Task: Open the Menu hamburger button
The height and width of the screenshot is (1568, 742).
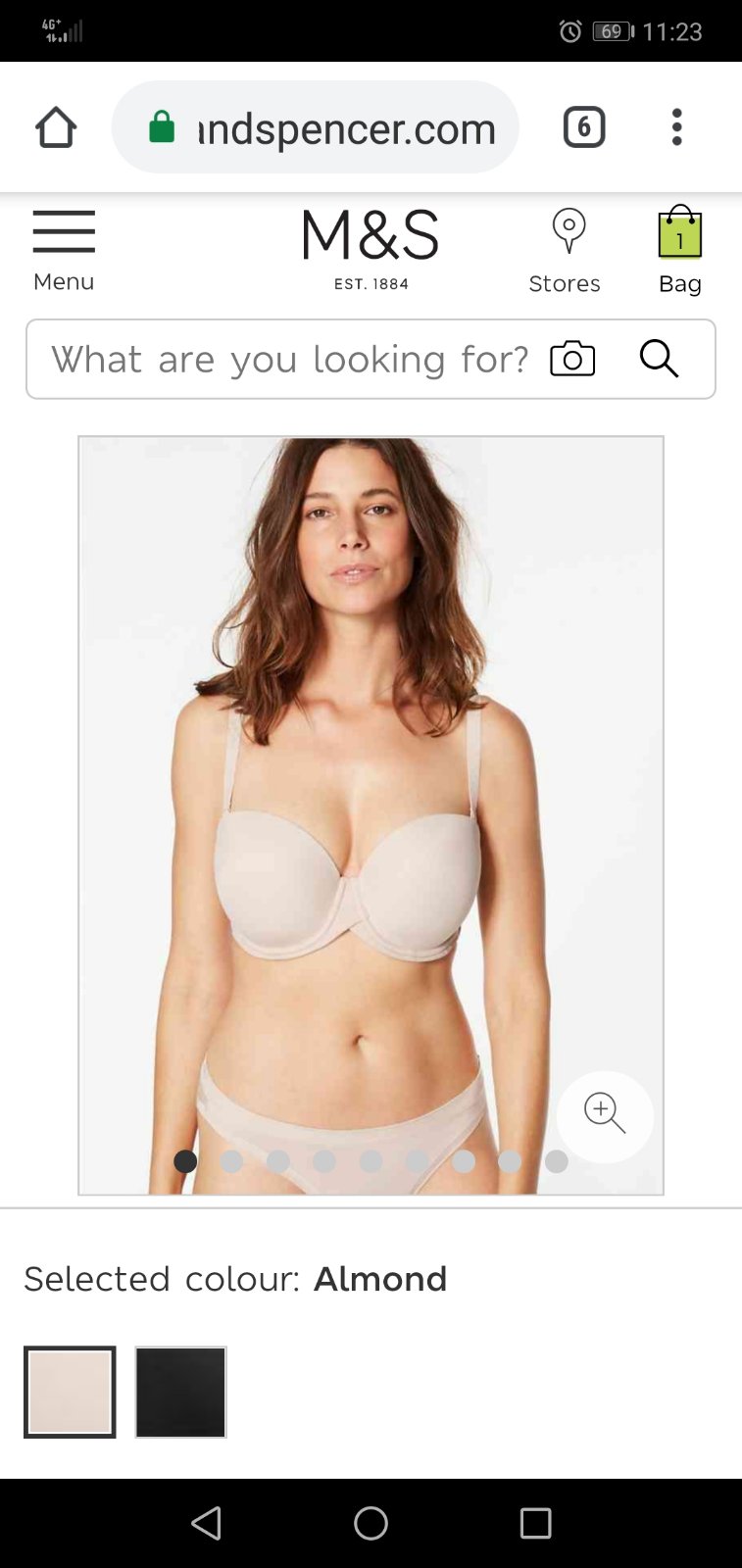Action: (x=64, y=249)
